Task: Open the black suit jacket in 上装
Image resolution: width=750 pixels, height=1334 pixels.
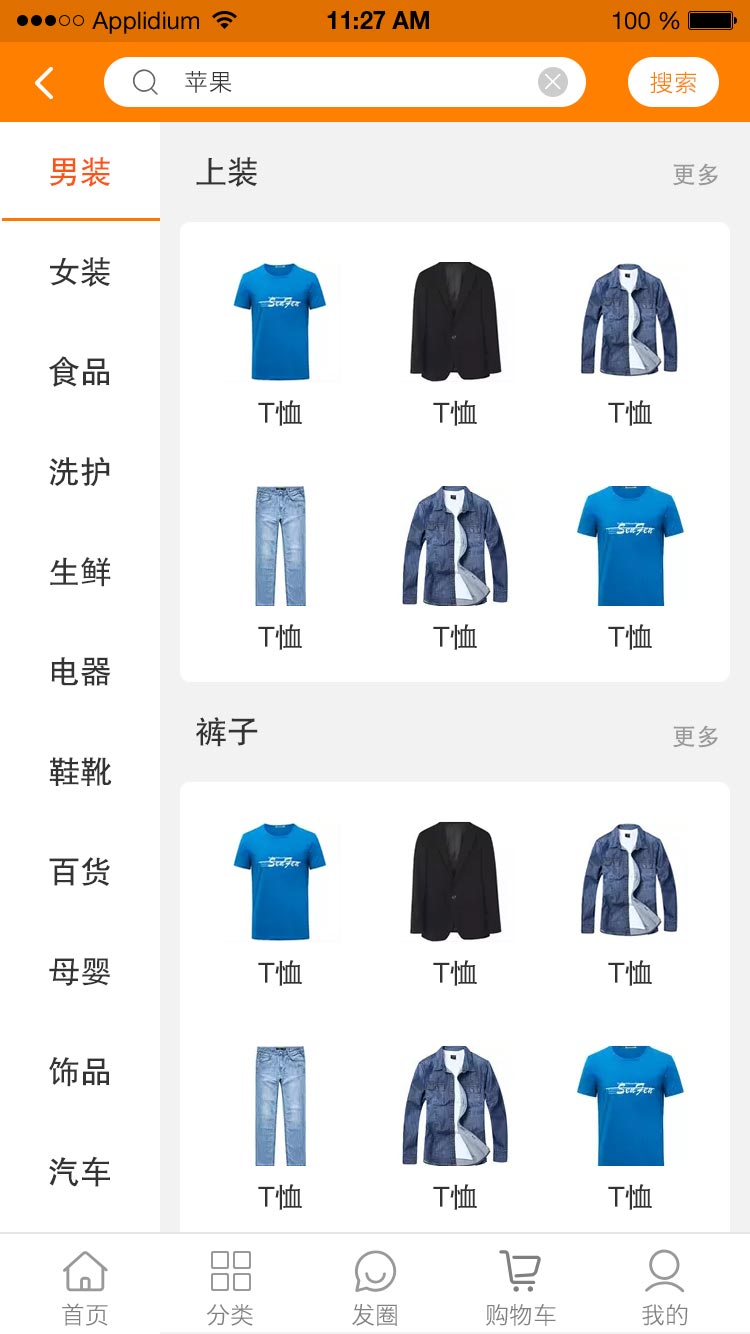Action: pyautogui.click(x=455, y=322)
